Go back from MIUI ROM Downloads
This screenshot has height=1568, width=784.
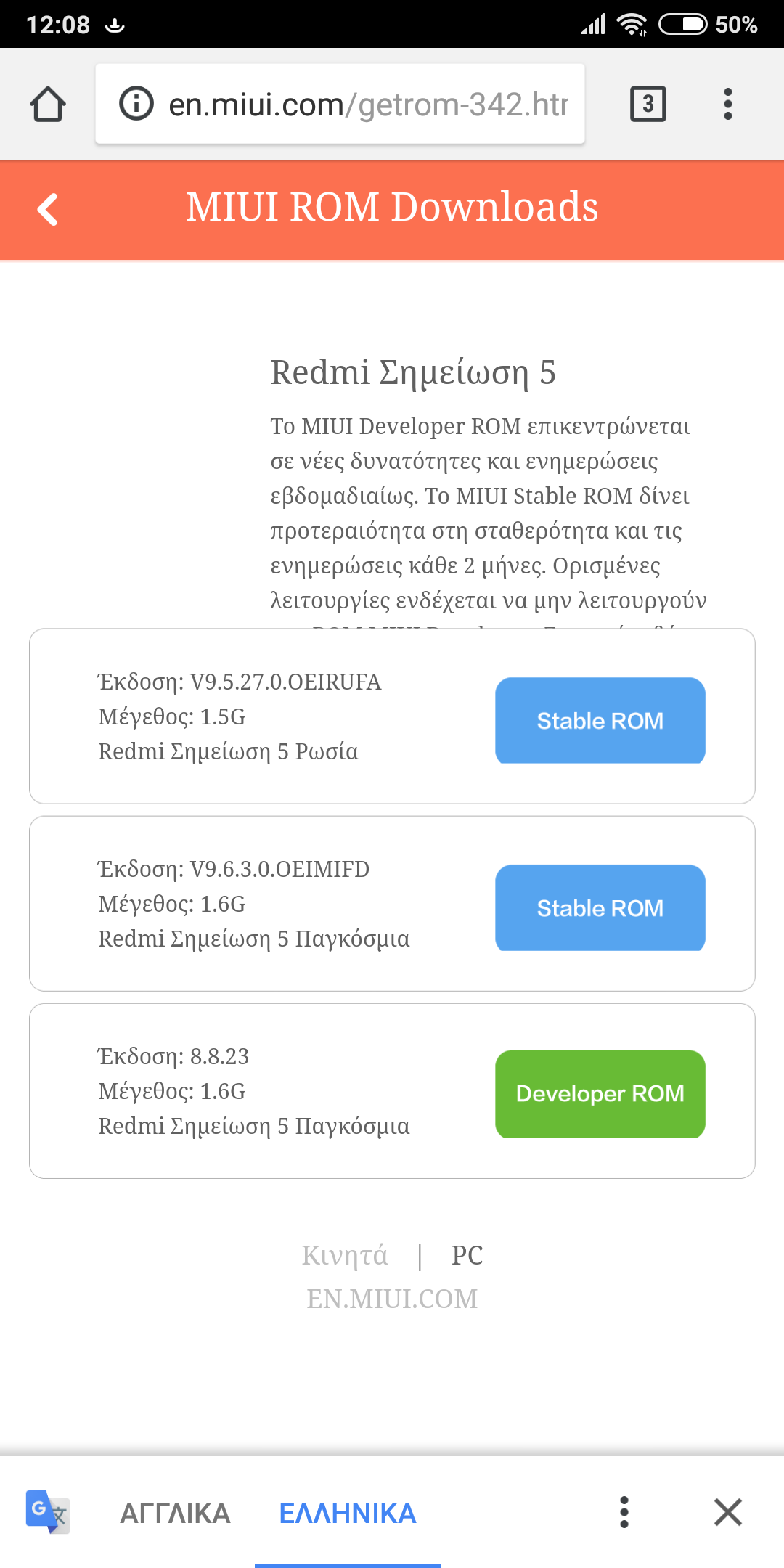coord(48,209)
